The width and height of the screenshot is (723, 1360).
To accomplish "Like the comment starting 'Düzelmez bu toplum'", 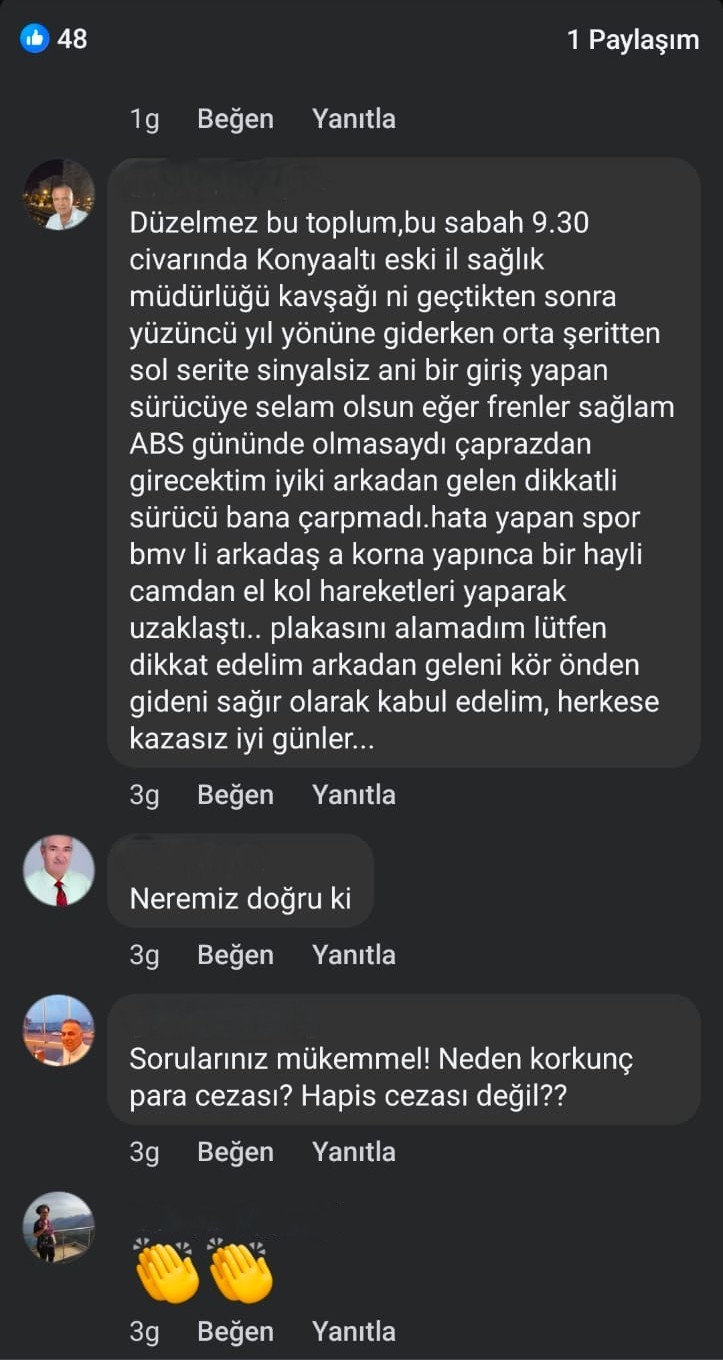I will point(235,795).
